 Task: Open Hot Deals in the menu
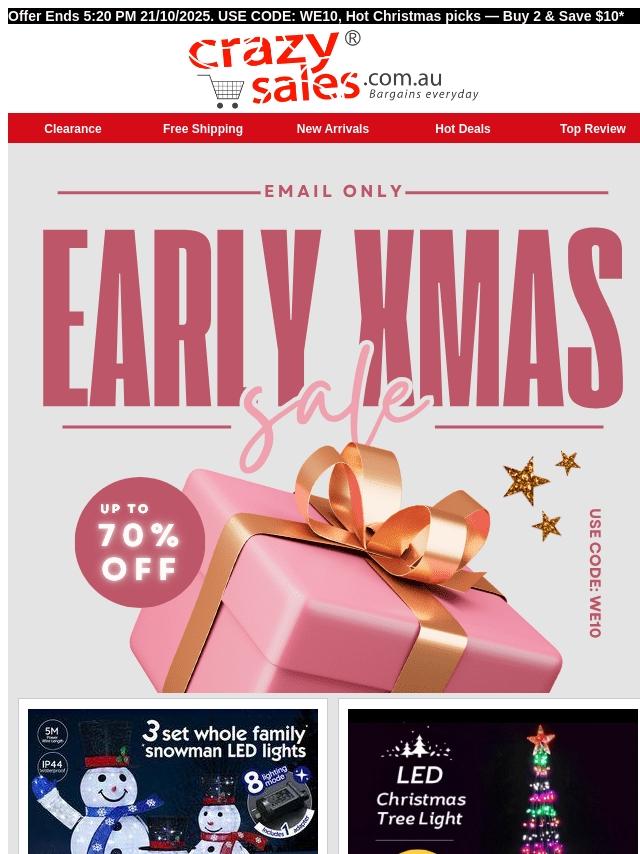pos(462,129)
